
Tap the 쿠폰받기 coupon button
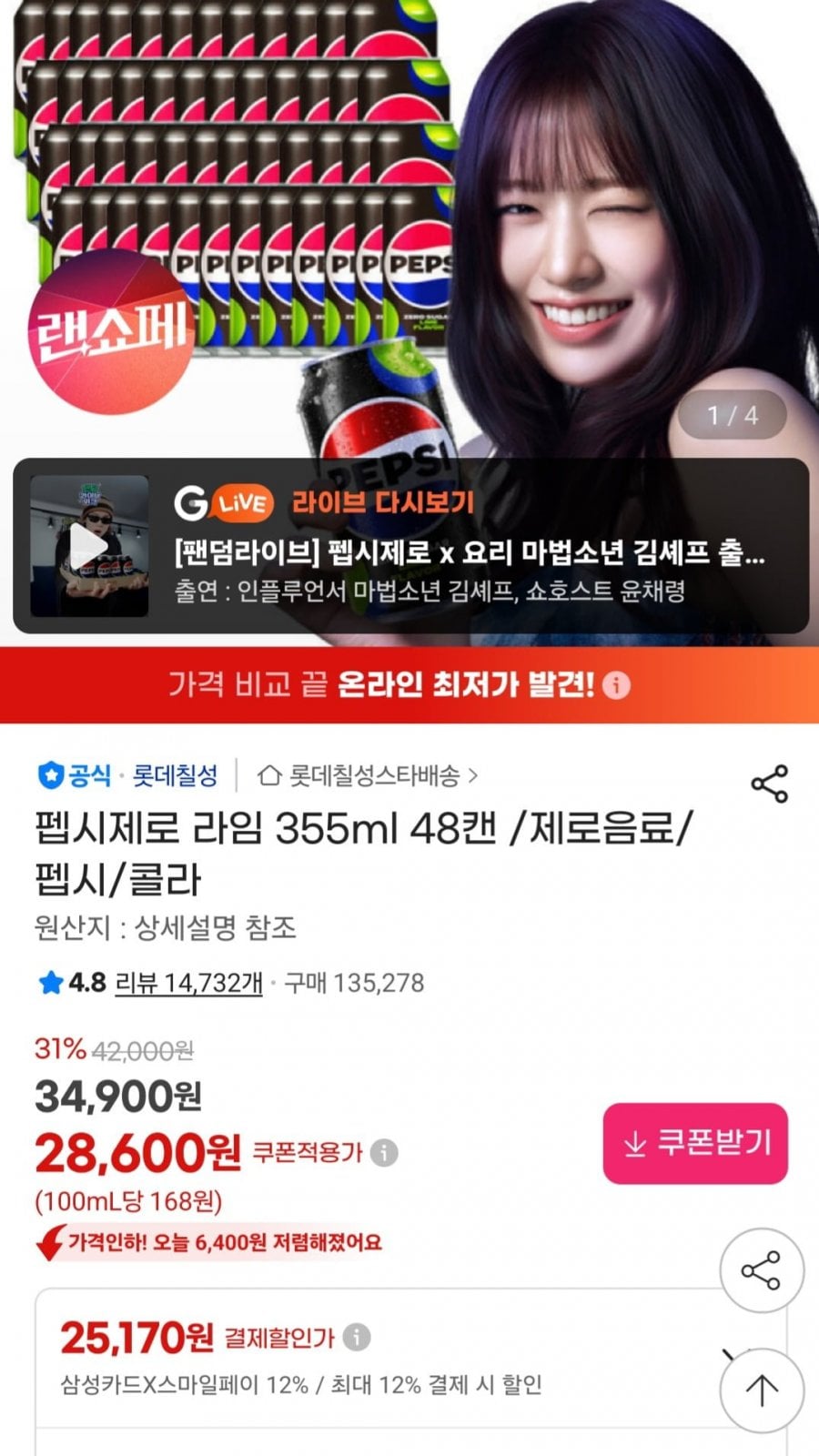[x=695, y=1143]
